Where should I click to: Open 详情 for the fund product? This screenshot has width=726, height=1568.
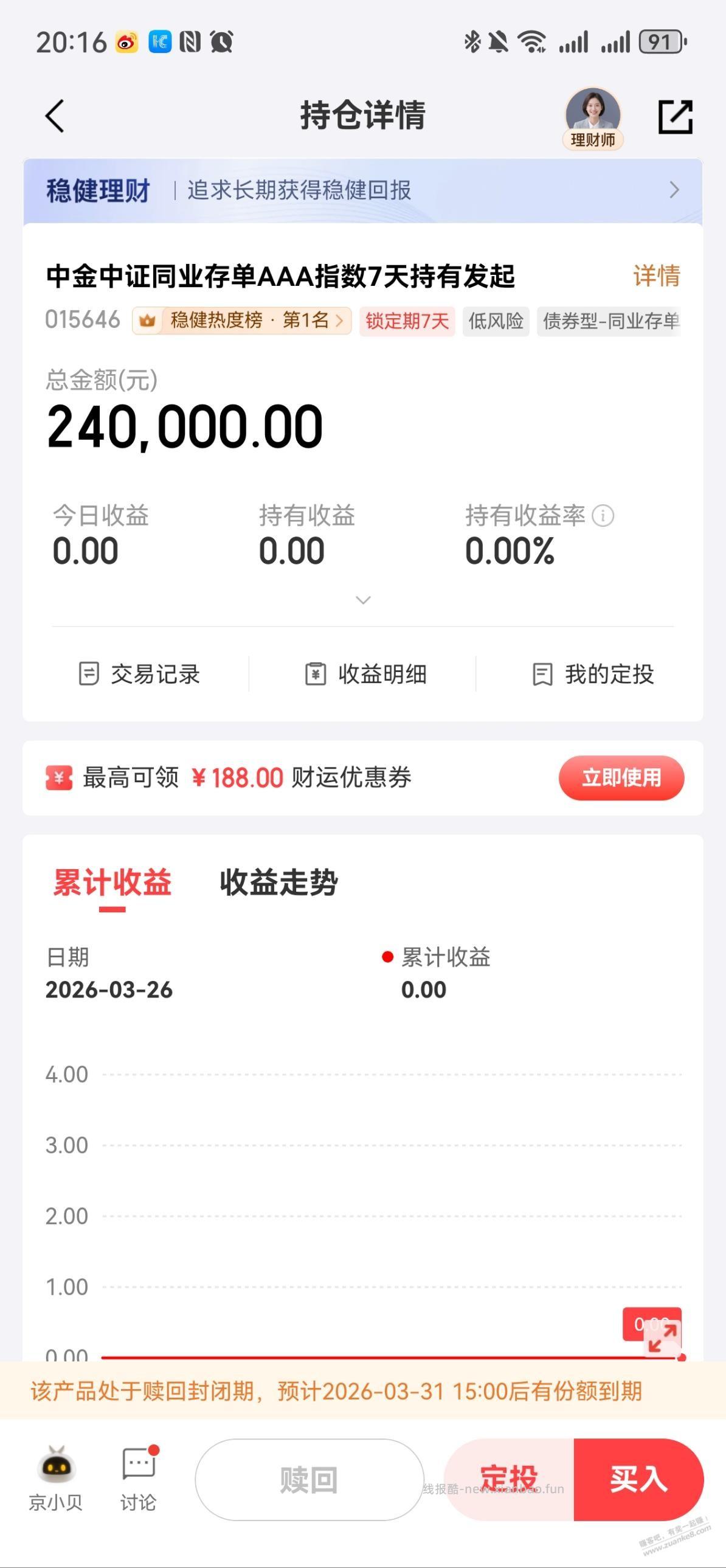[656, 276]
